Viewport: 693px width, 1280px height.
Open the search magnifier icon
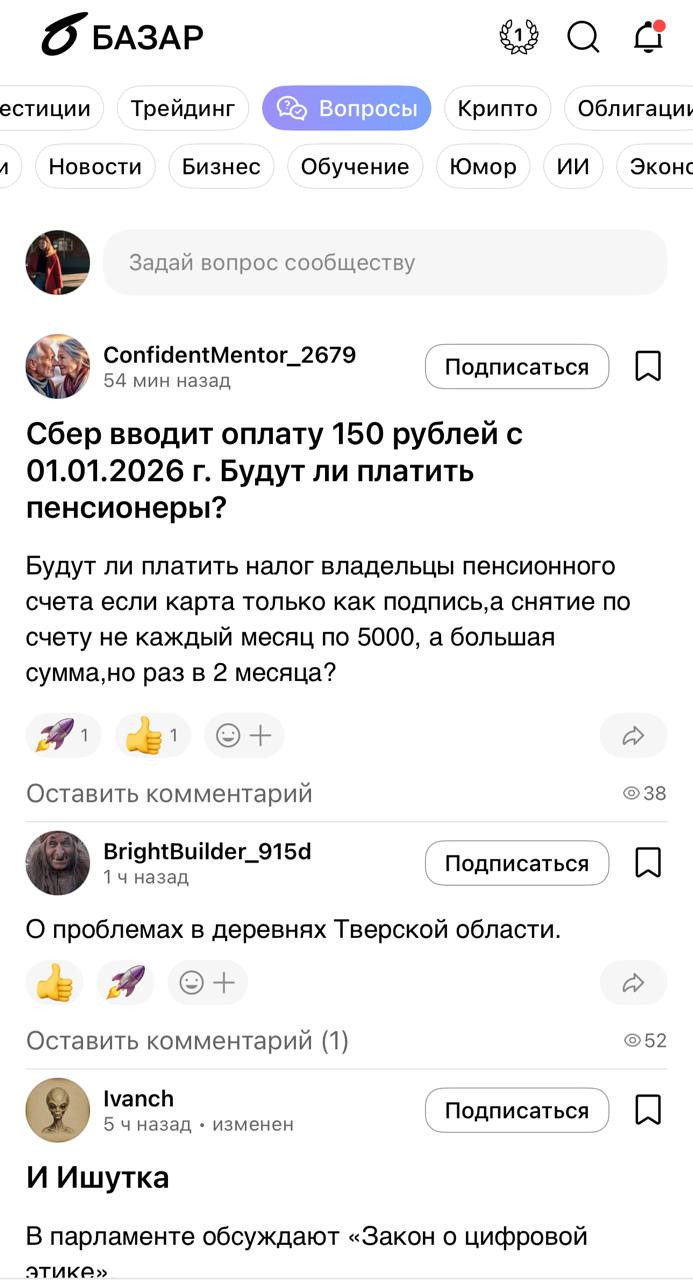(583, 37)
